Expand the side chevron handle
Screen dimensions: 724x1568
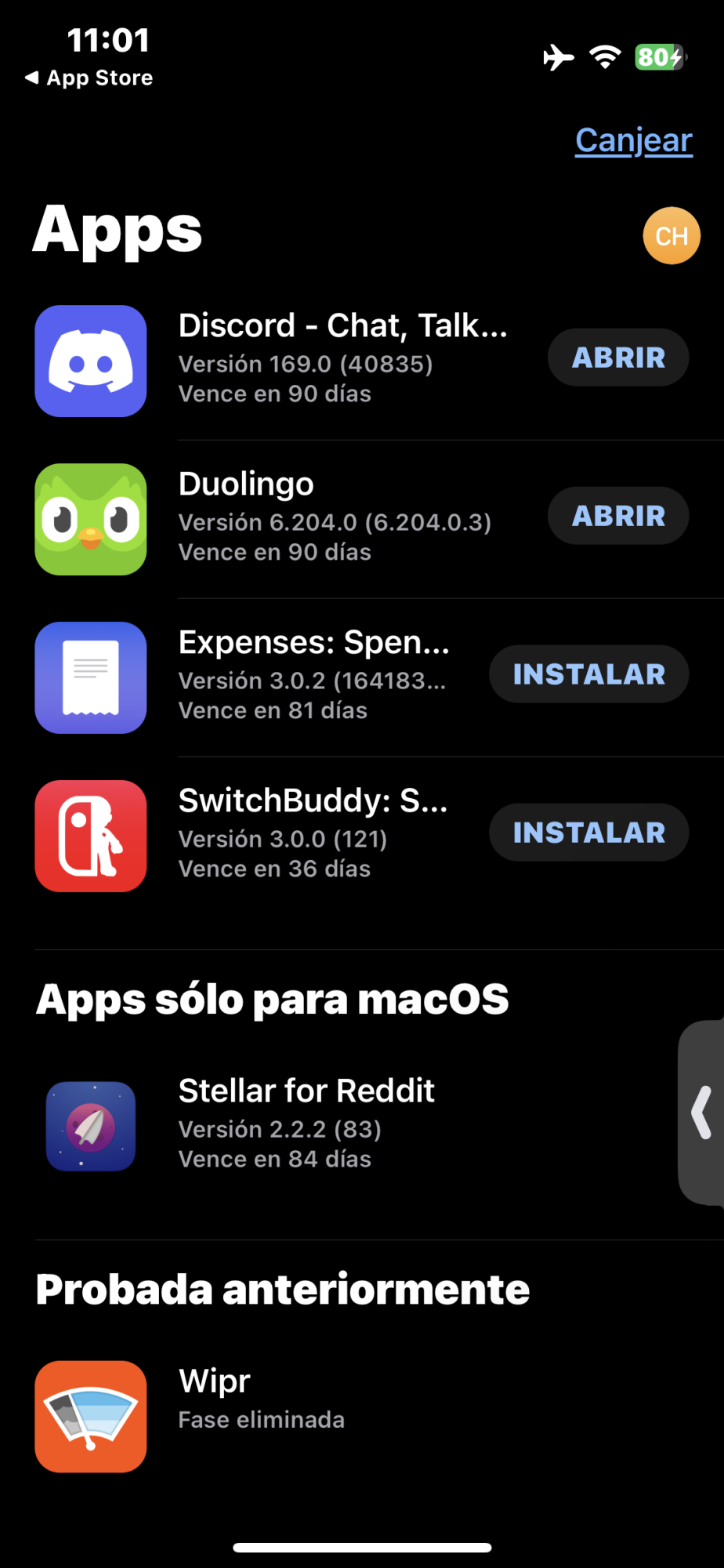coord(702,1112)
